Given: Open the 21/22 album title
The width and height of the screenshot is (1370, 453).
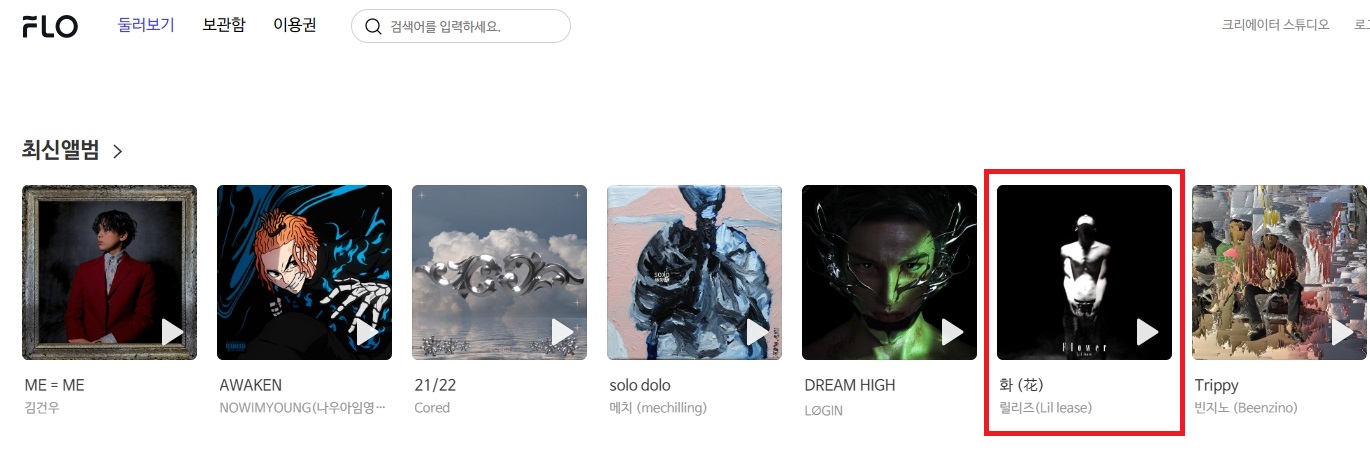Looking at the screenshot, I should tap(430, 385).
